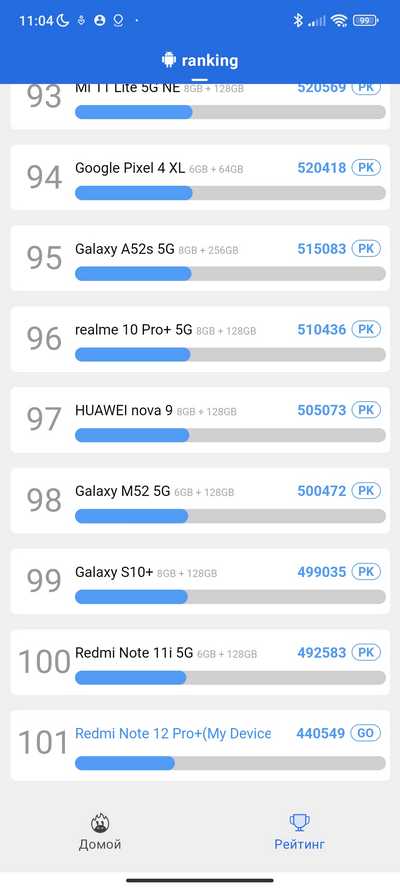Open My Device Redmi Note 12 Pro+ entry
Image resolution: width=400 pixels, height=889 pixels.
point(200,745)
